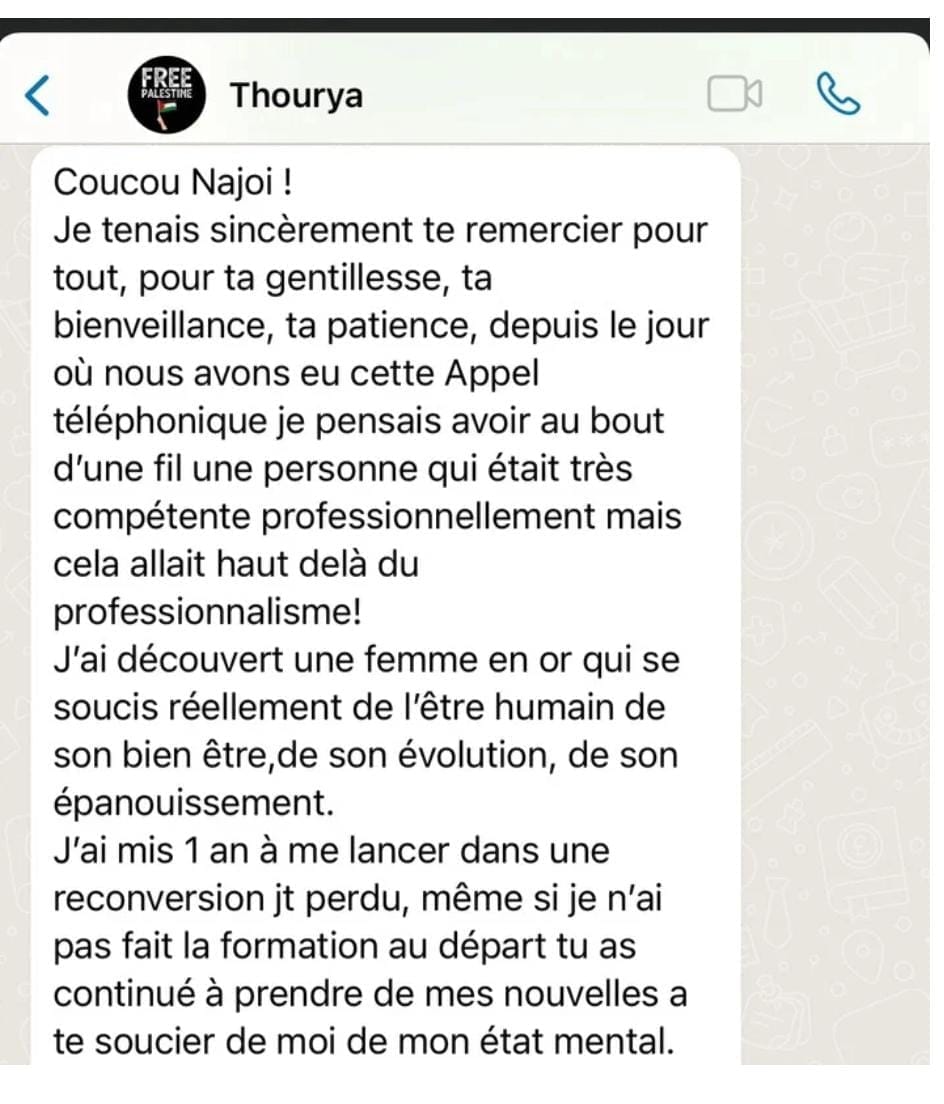
Task: Open Thourya's contact info
Action: (296, 96)
